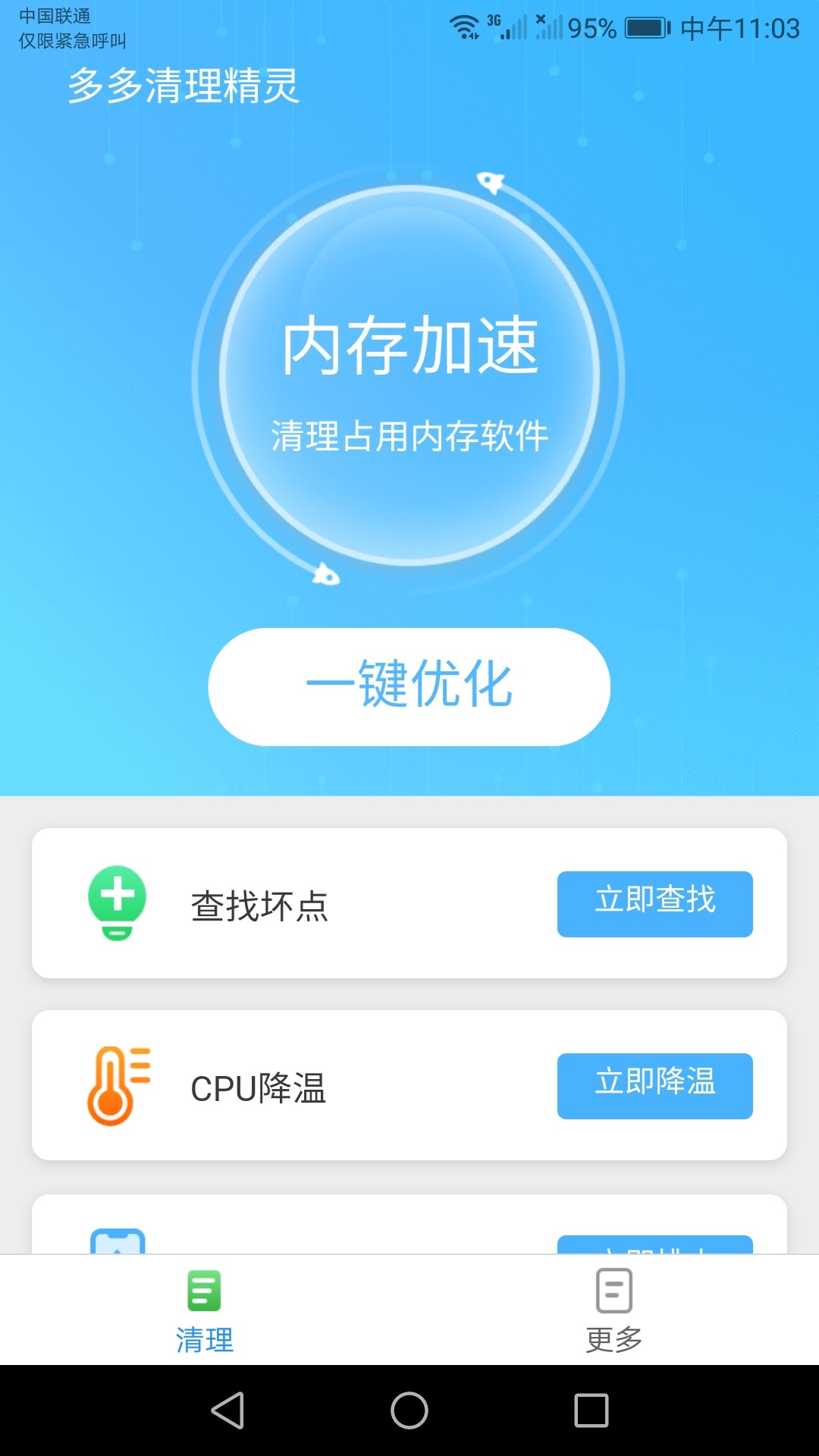The width and height of the screenshot is (819, 1456).
Task: Tap 立即降温 to cool down the CPU
Action: [x=654, y=1086]
